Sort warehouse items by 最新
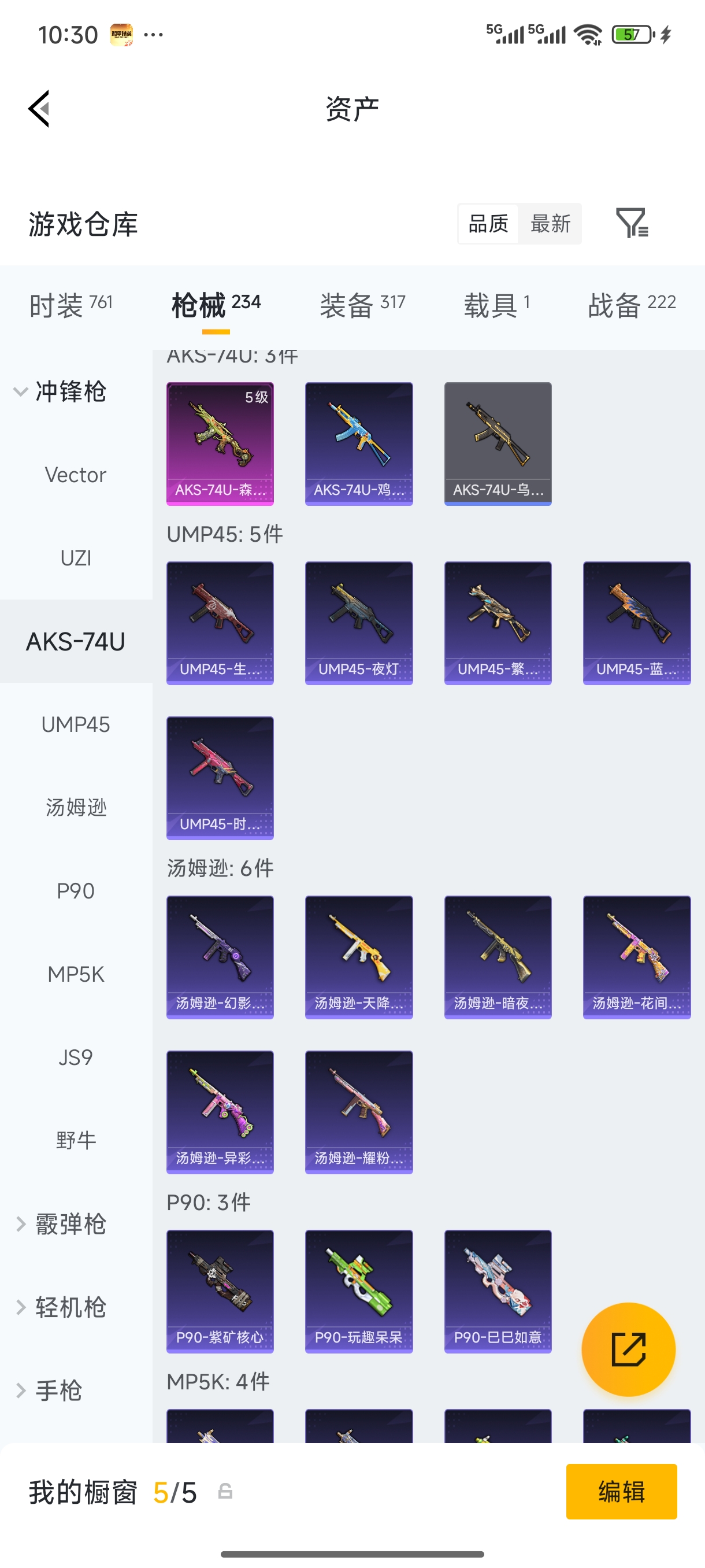 click(x=550, y=223)
